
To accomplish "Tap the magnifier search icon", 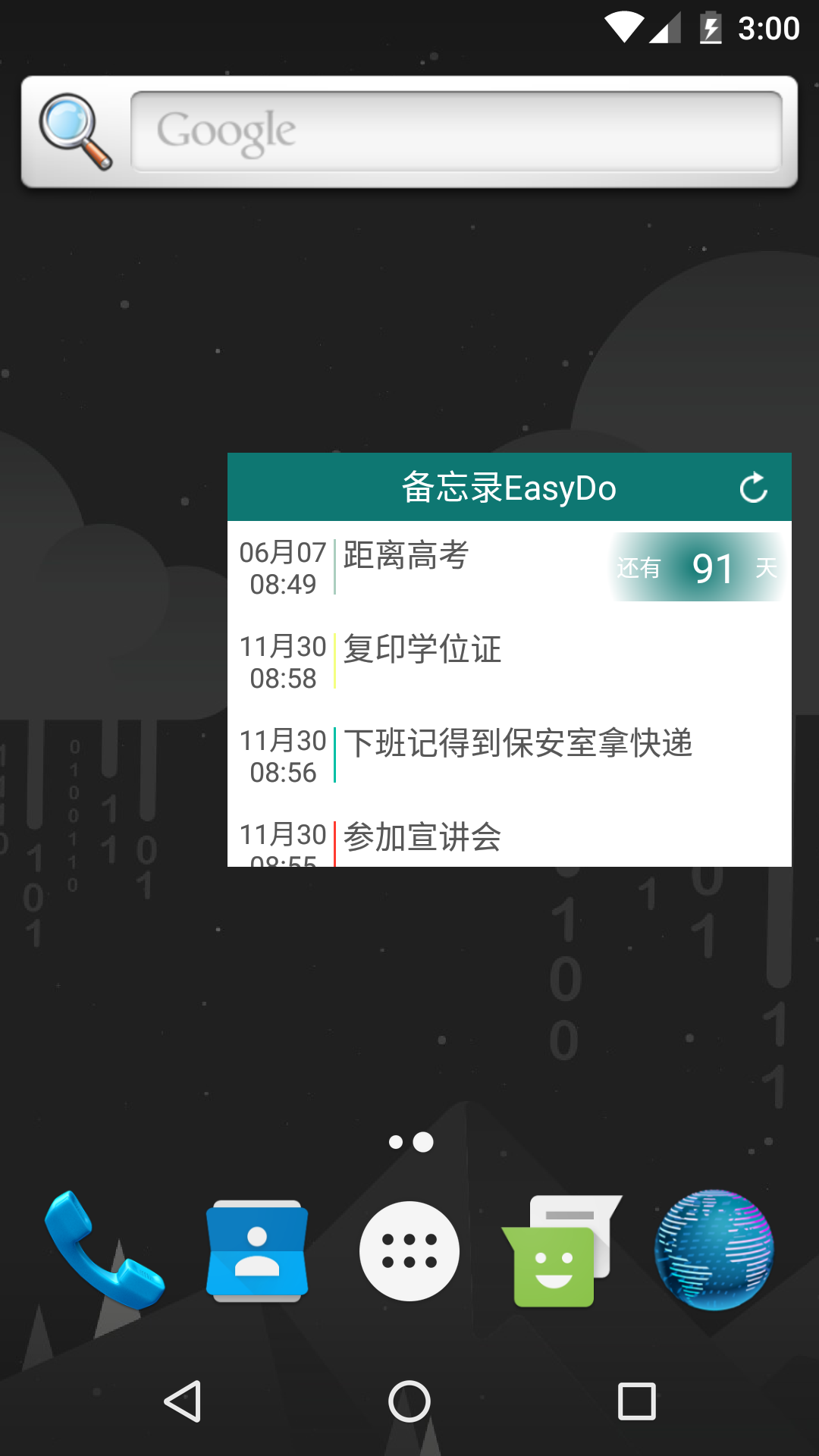I will click(x=75, y=132).
